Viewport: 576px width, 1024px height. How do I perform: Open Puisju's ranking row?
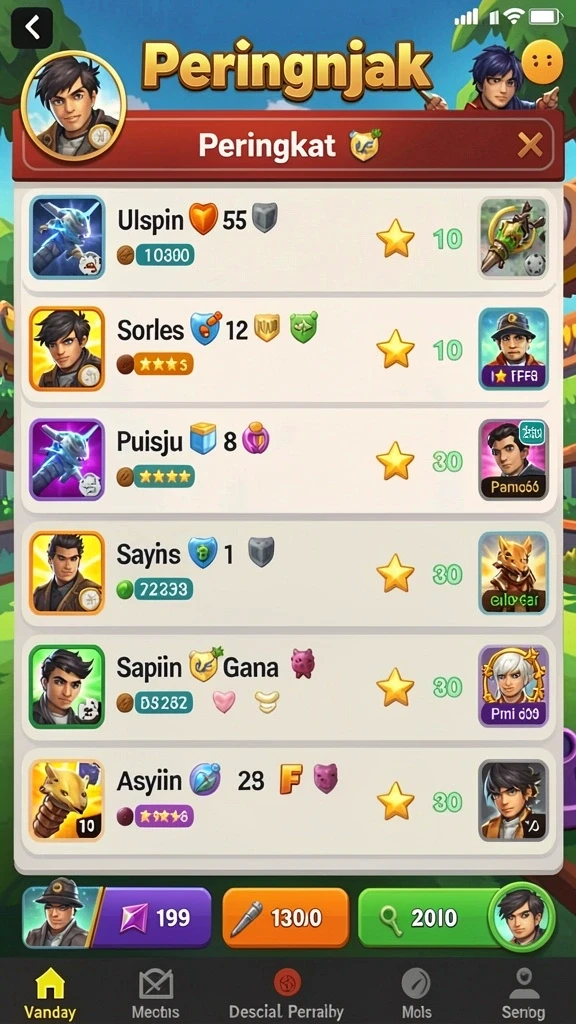point(289,461)
